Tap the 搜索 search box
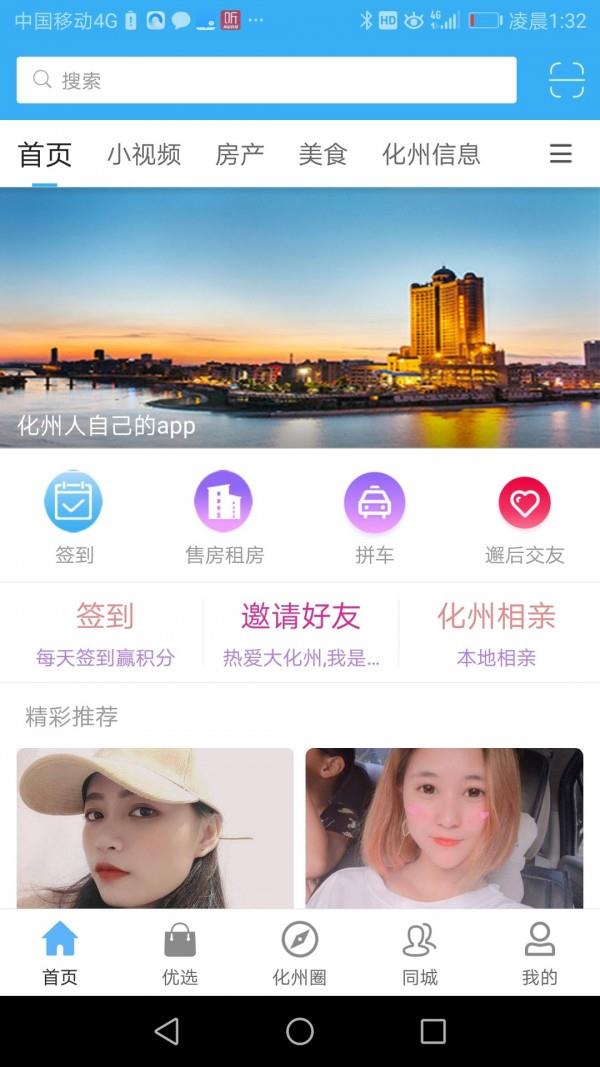The image size is (600, 1067). tap(266, 80)
